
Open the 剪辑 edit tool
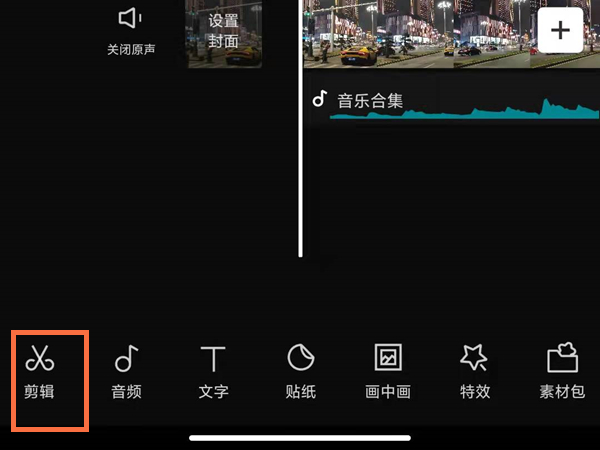tap(40, 372)
